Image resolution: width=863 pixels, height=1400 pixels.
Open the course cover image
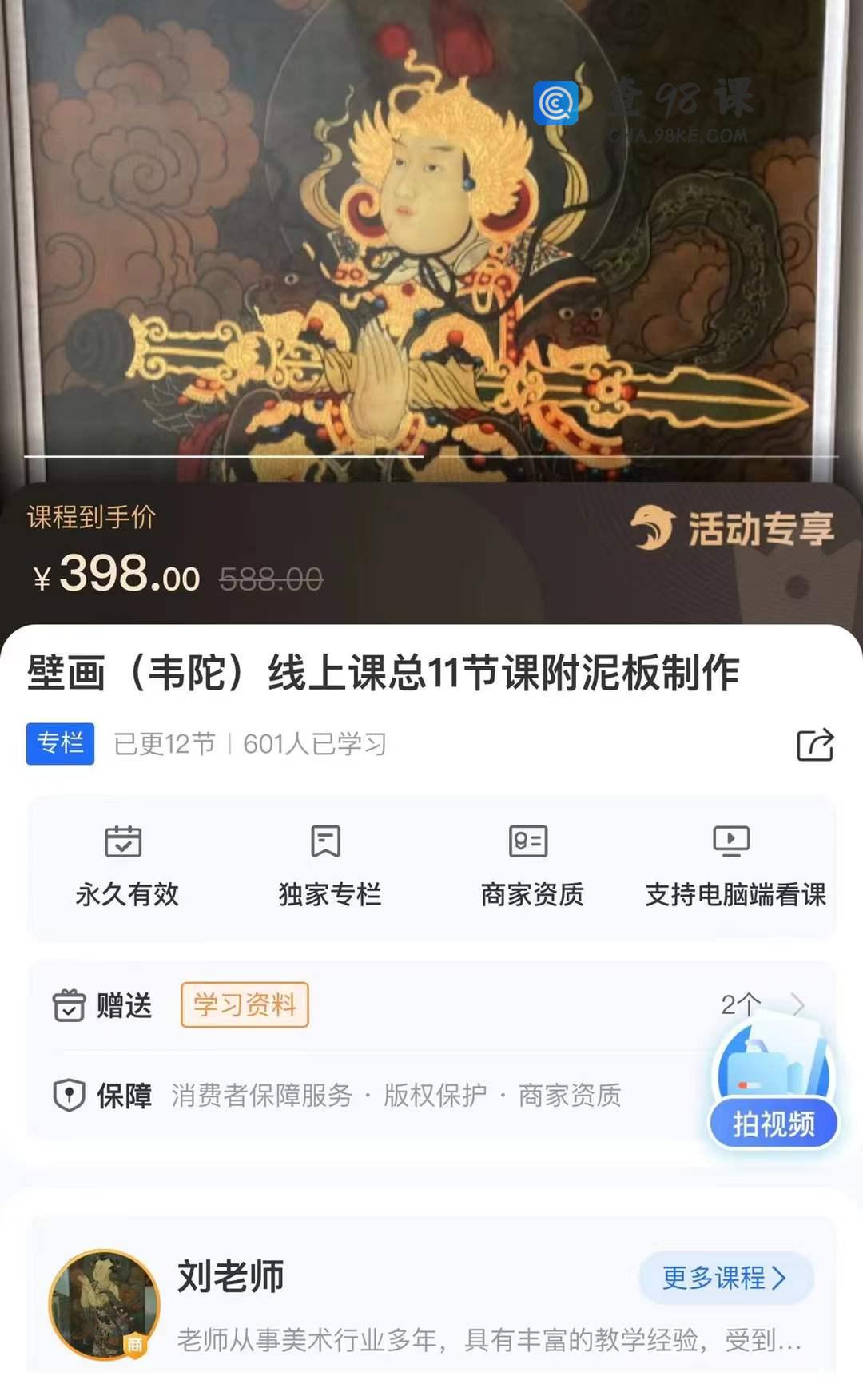[431, 240]
